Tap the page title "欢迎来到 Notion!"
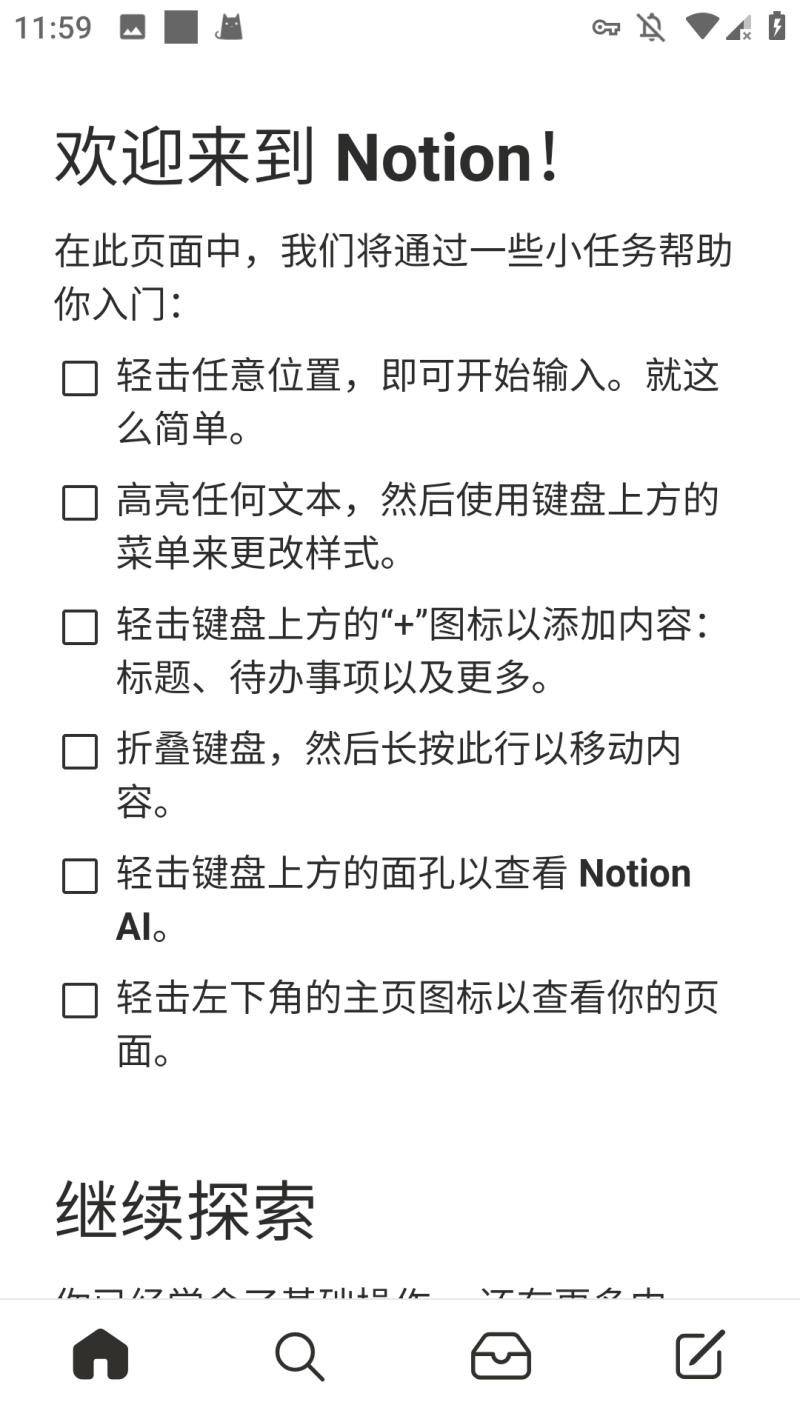Screen dimensions: 800x1422 310,155
